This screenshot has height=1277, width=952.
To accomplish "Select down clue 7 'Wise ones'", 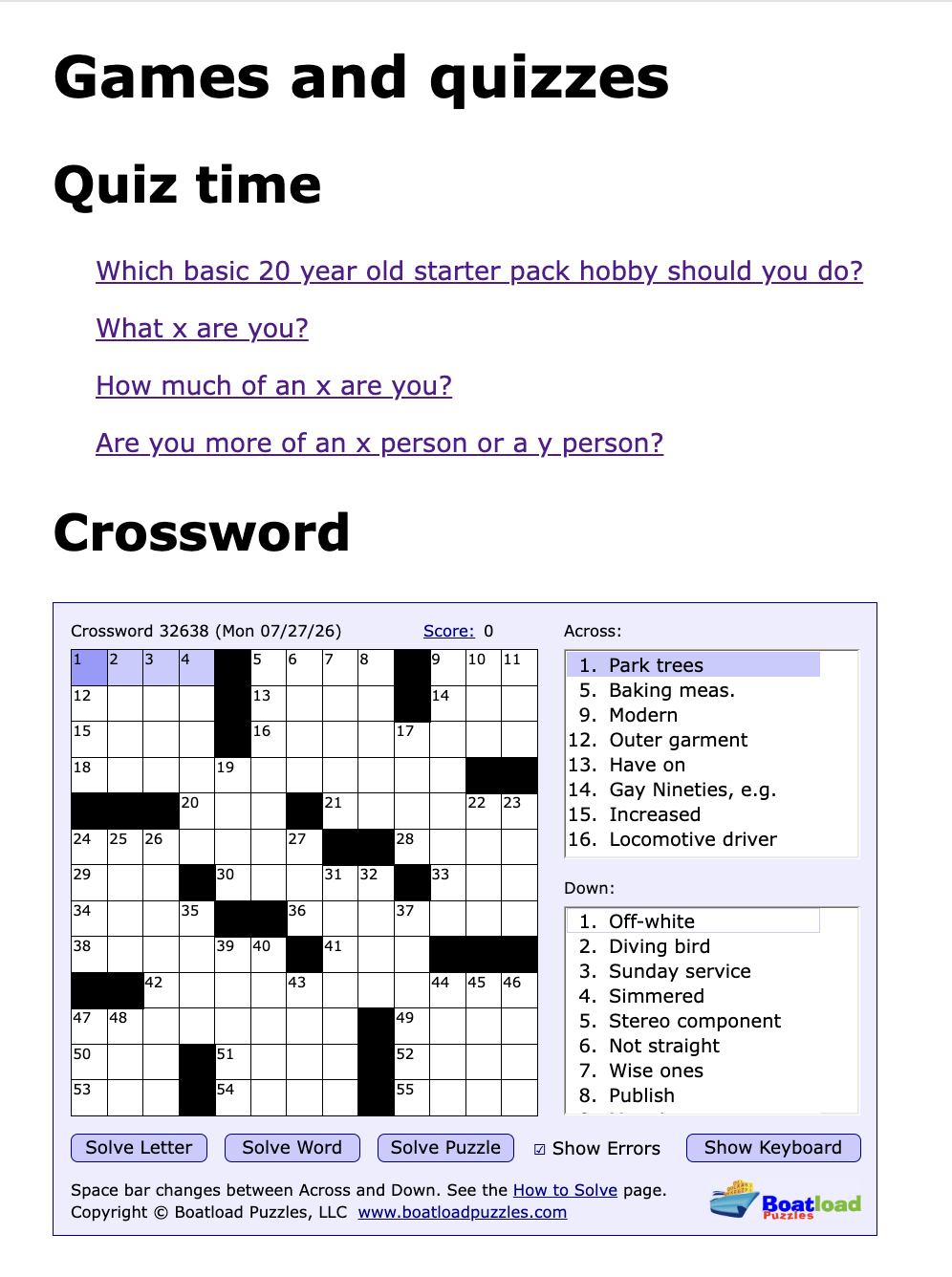I will pyautogui.click(x=693, y=1071).
